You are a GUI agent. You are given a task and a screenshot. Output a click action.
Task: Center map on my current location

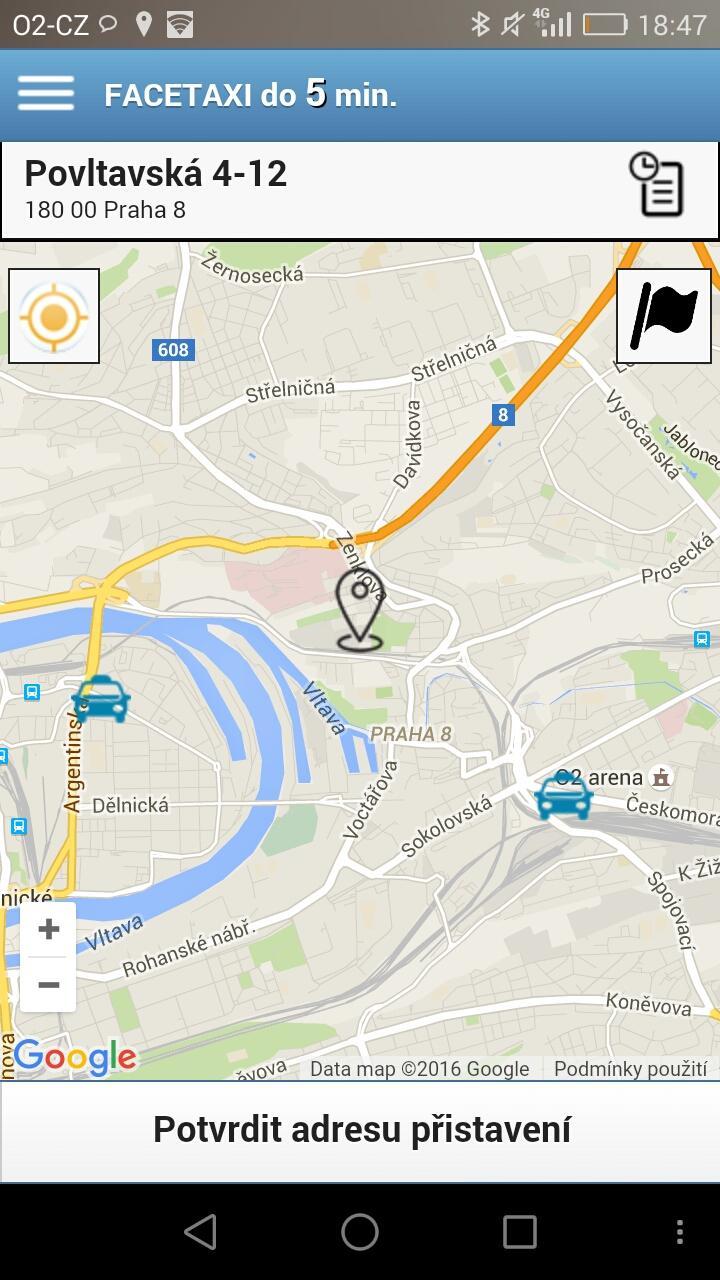pos(54,316)
